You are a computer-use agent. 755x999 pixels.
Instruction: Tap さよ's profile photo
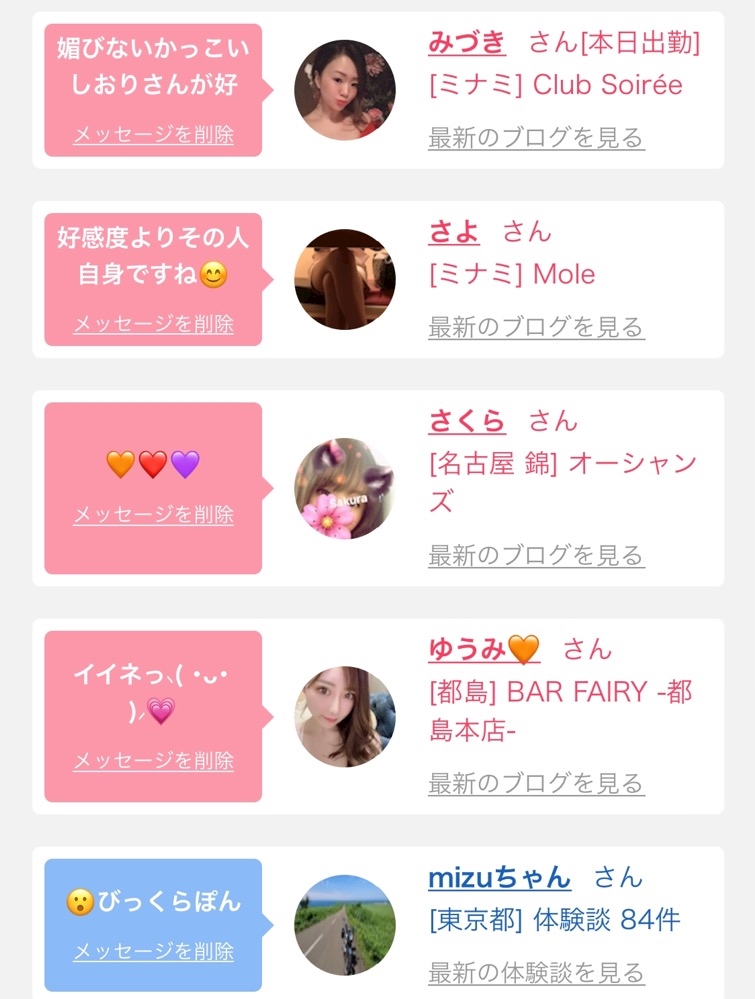345,279
